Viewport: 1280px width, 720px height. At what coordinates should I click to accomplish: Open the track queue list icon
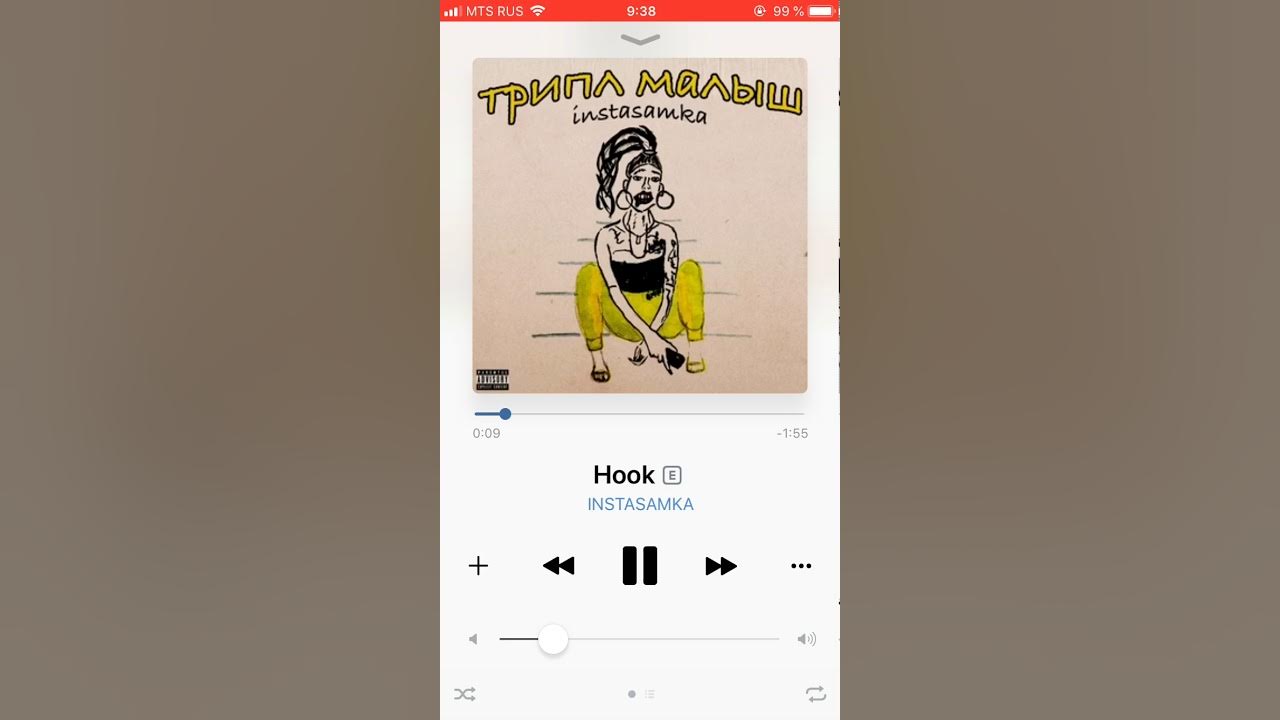coord(649,693)
